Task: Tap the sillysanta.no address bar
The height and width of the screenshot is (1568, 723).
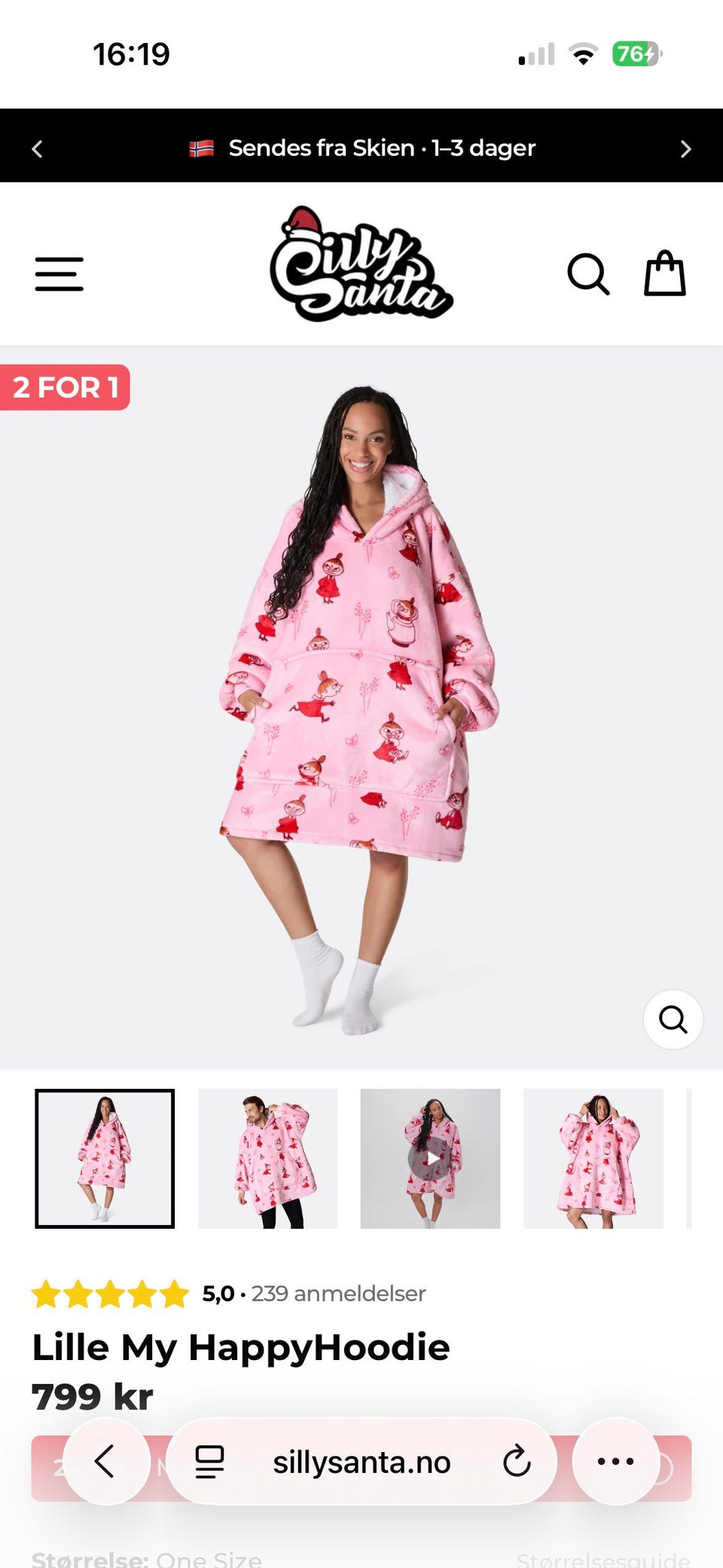Action: coord(361,1462)
